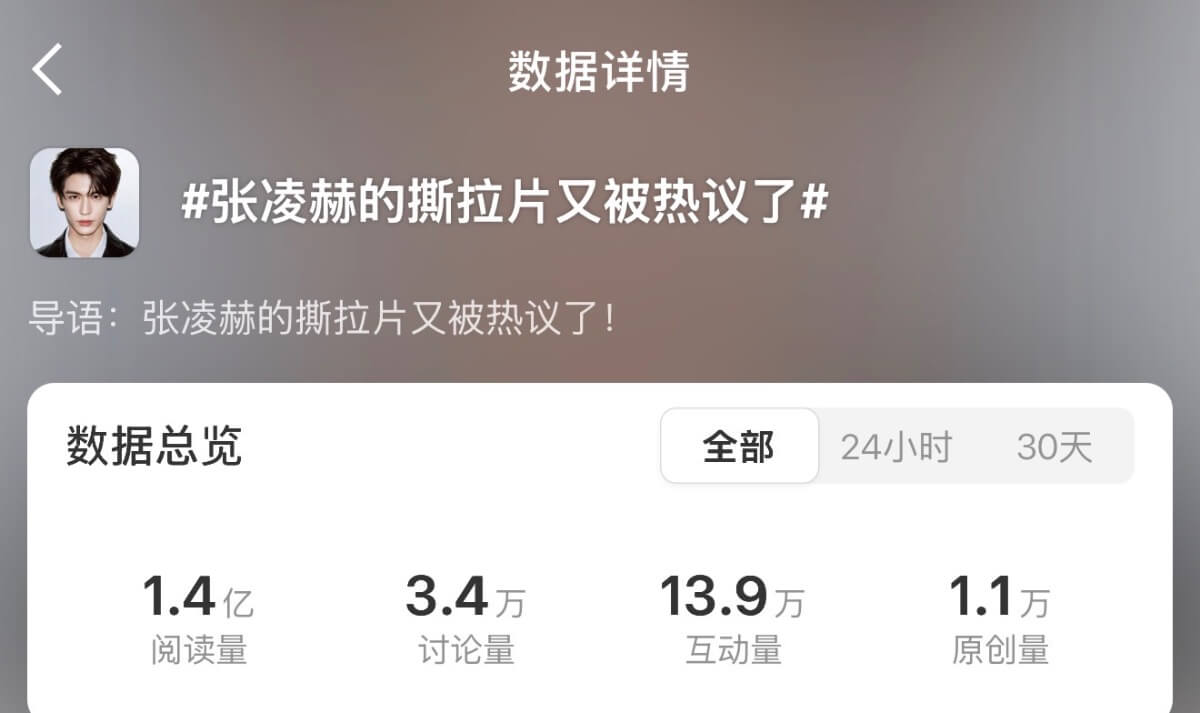
Task: Switch data overview to 30天
Action: [x=1055, y=447]
